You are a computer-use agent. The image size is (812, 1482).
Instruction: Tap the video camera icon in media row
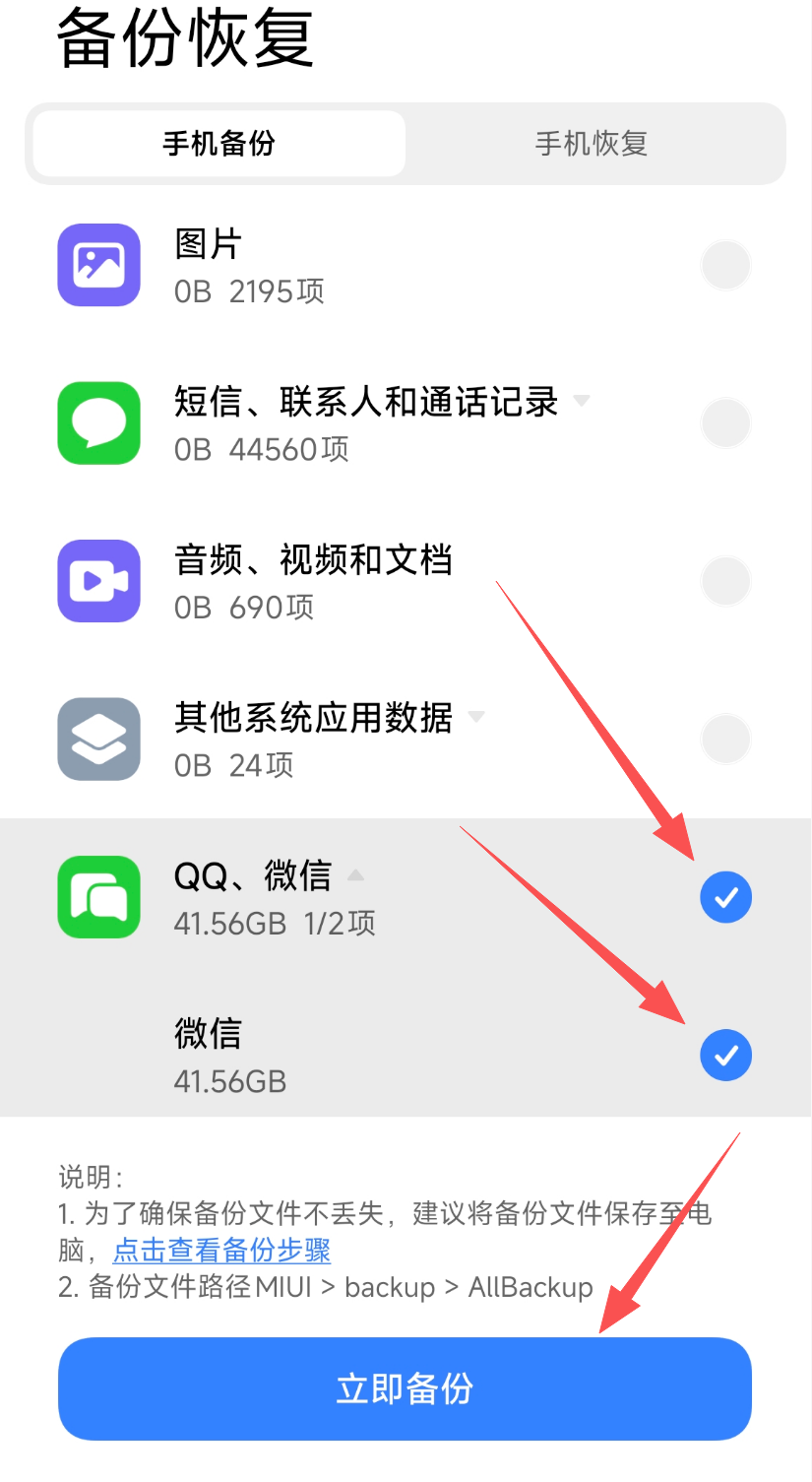point(98,581)
